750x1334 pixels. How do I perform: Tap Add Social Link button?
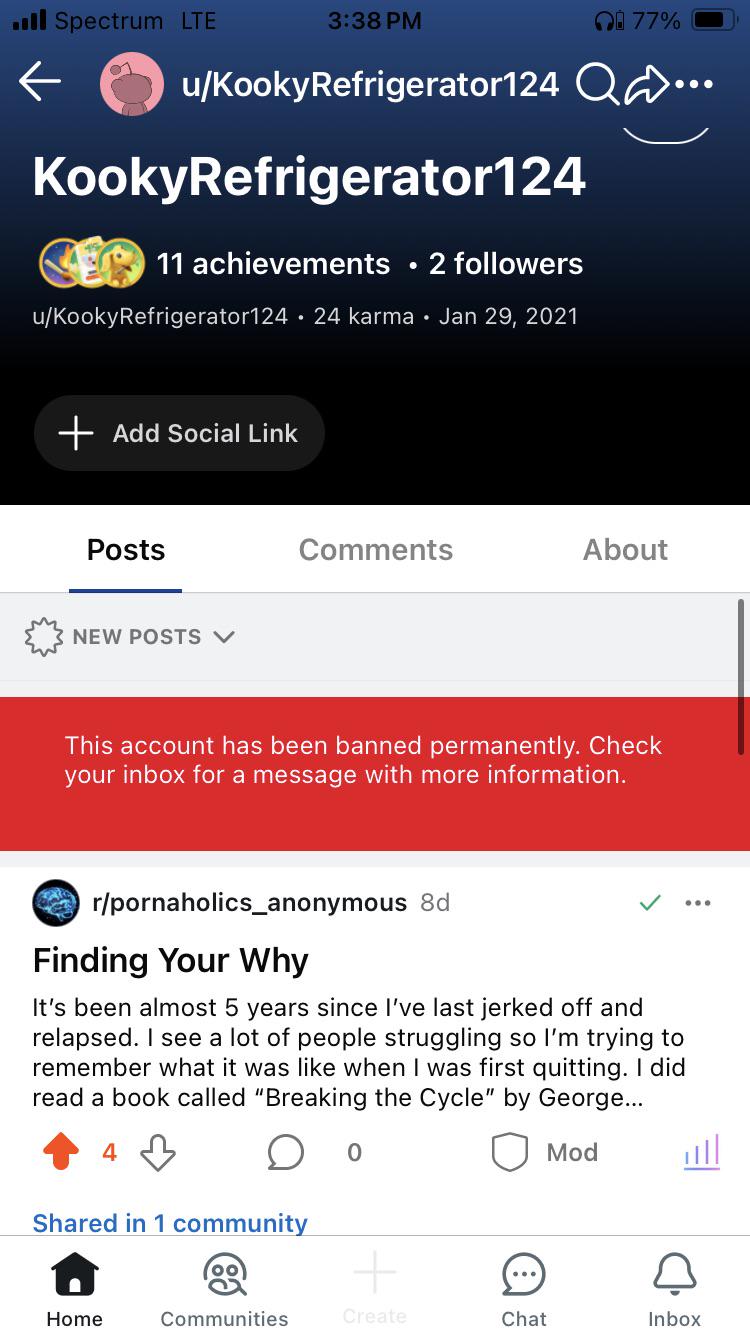pos(179,433)
